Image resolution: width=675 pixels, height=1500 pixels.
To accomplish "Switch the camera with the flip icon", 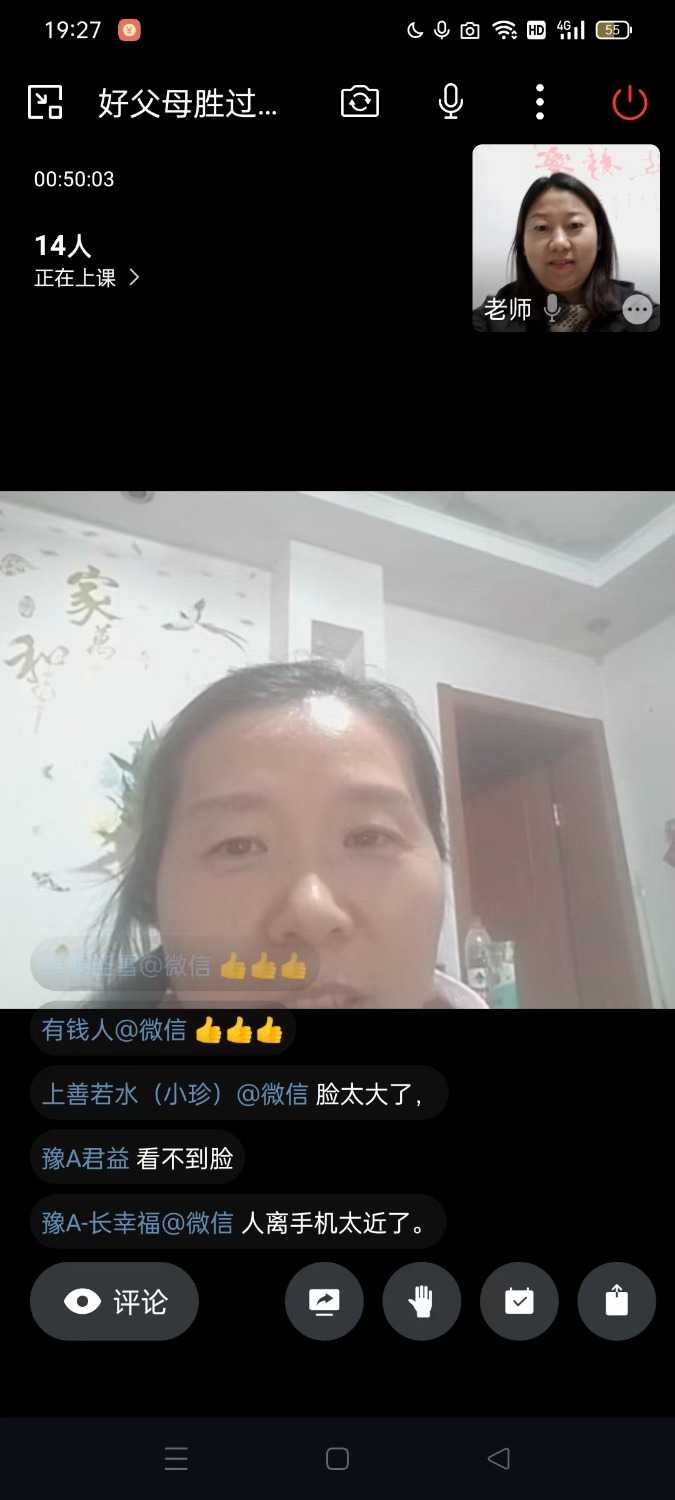I will 360,102.
